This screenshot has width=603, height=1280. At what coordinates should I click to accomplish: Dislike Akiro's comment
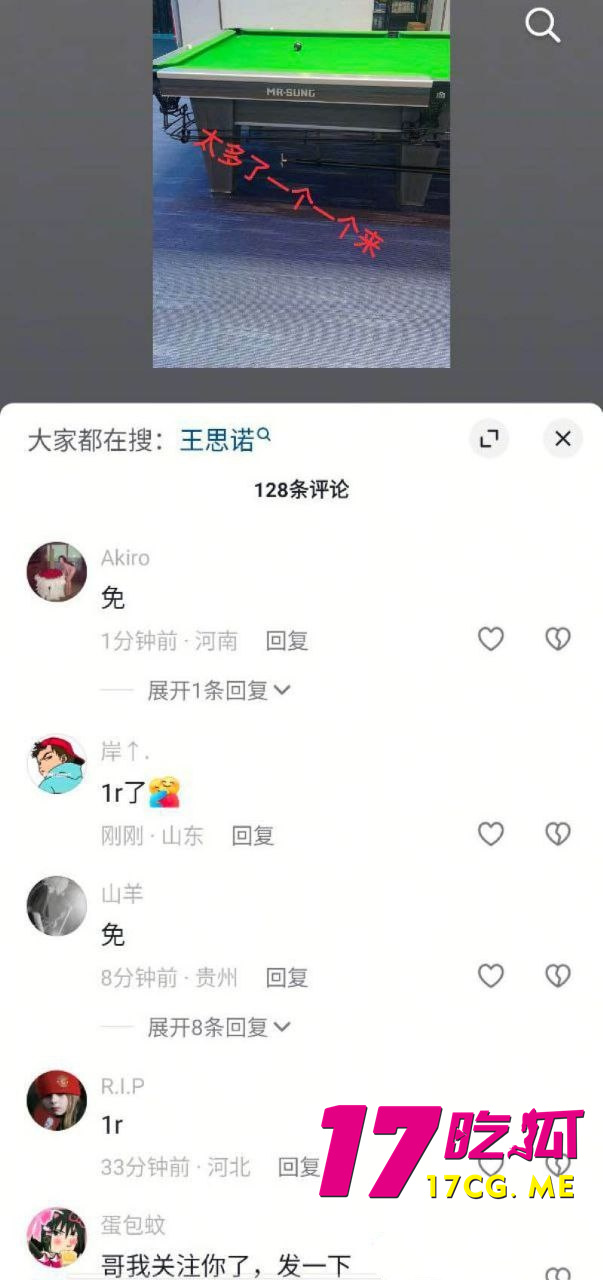click(557, 639)
